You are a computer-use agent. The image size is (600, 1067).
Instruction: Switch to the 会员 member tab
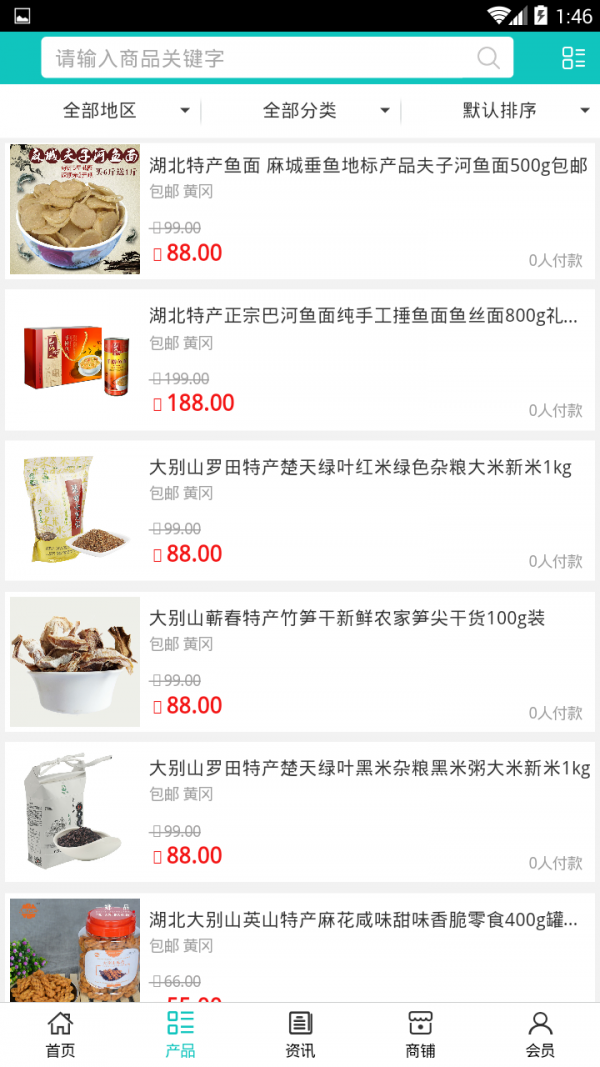pos(540,1034)
